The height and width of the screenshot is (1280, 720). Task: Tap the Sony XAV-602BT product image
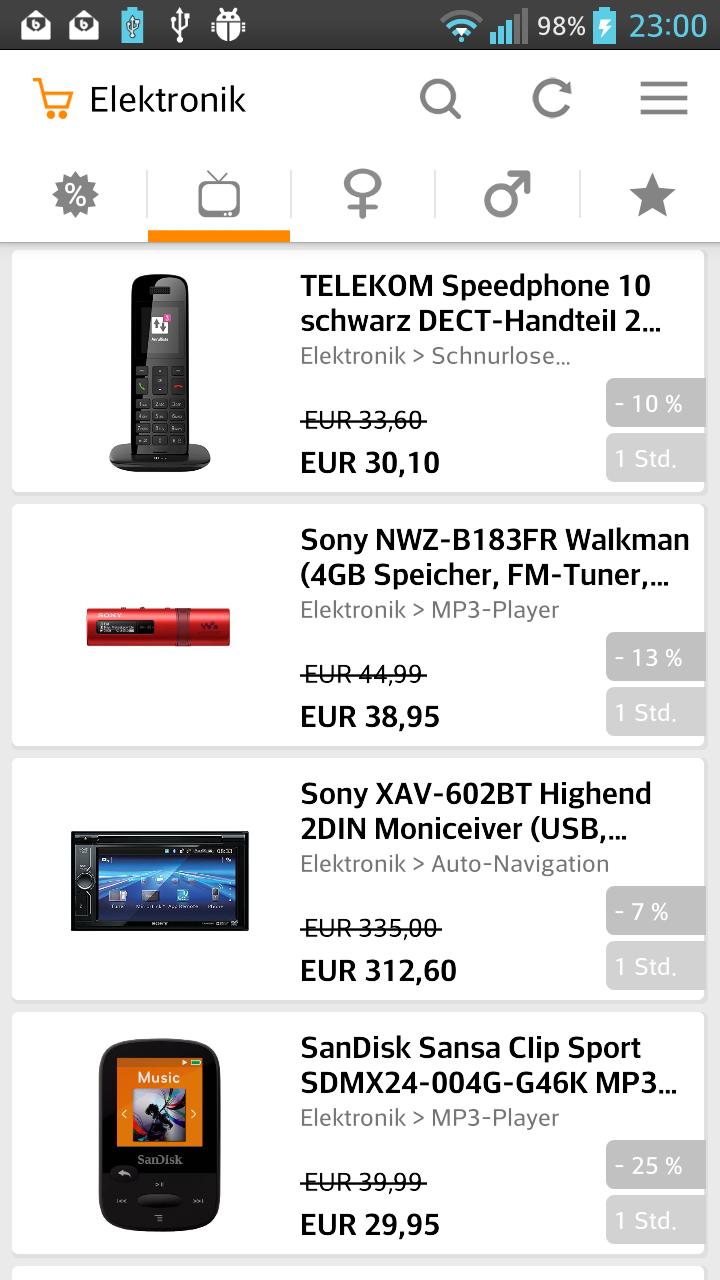pos(158,880)
